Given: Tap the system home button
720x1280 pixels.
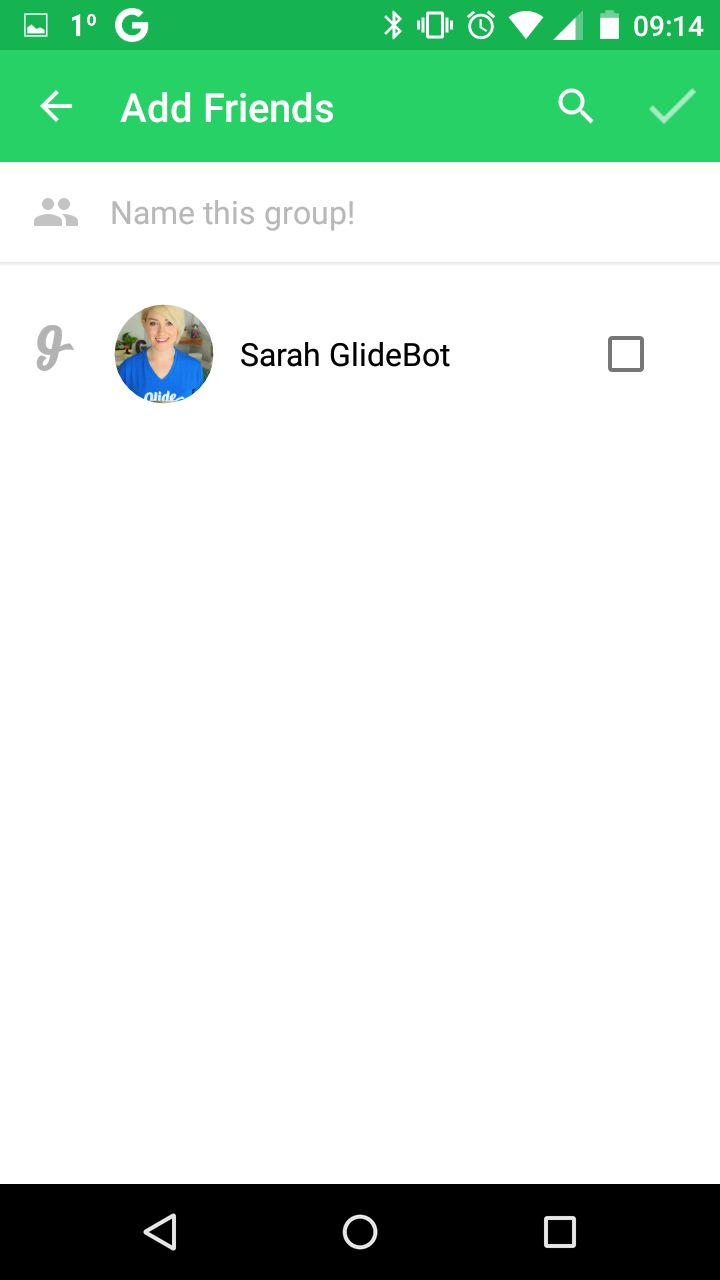Looking at the screenshot, I should point(360,1232).
